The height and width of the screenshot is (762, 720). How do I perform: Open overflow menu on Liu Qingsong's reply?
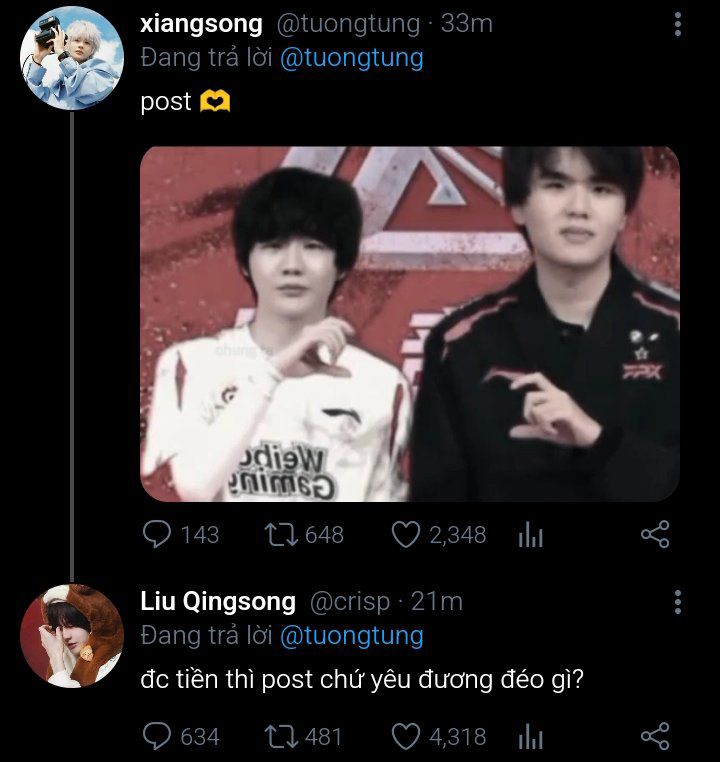point(678,602)
